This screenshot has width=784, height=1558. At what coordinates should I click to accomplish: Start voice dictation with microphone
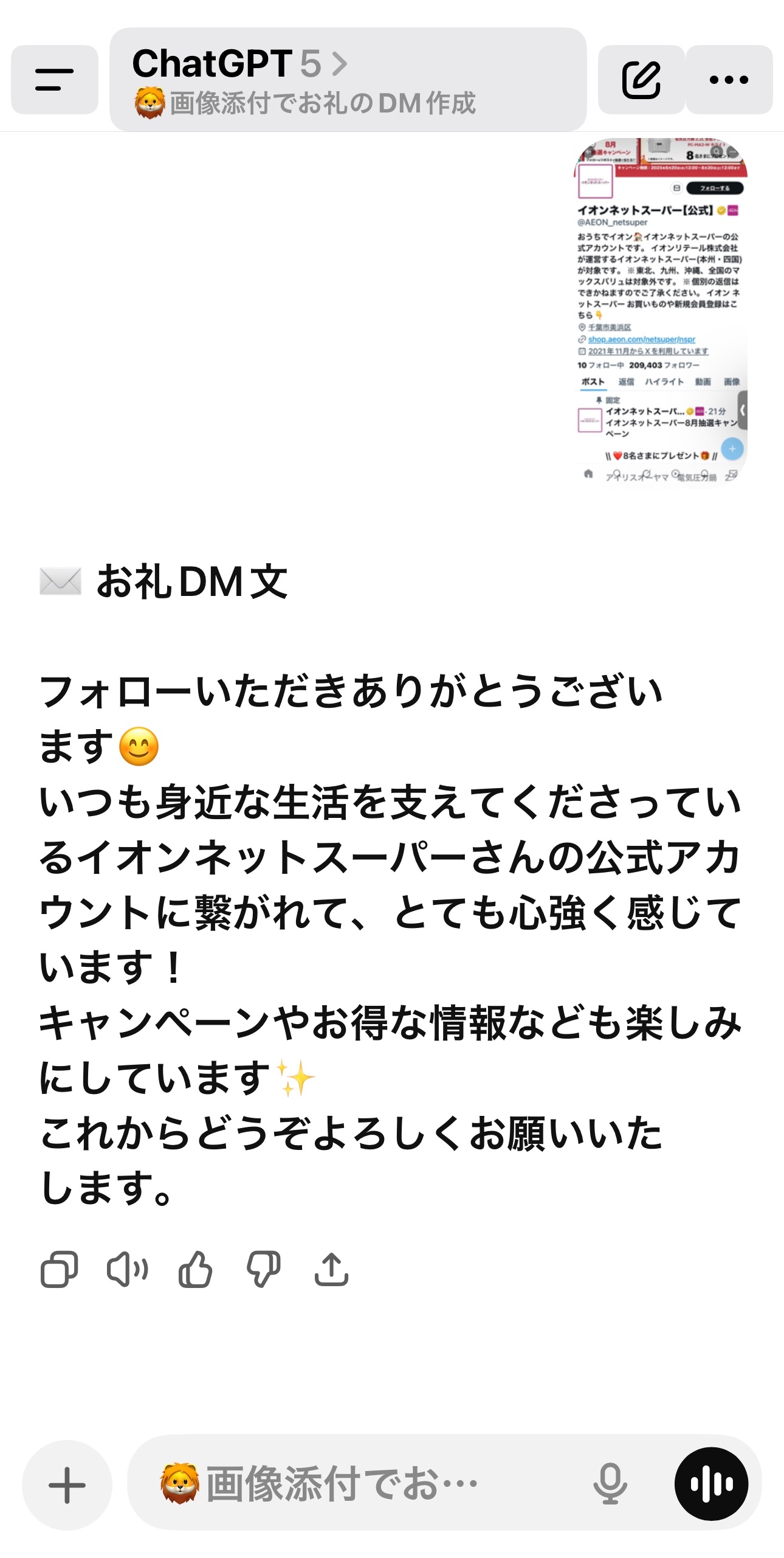[610, 1484]
